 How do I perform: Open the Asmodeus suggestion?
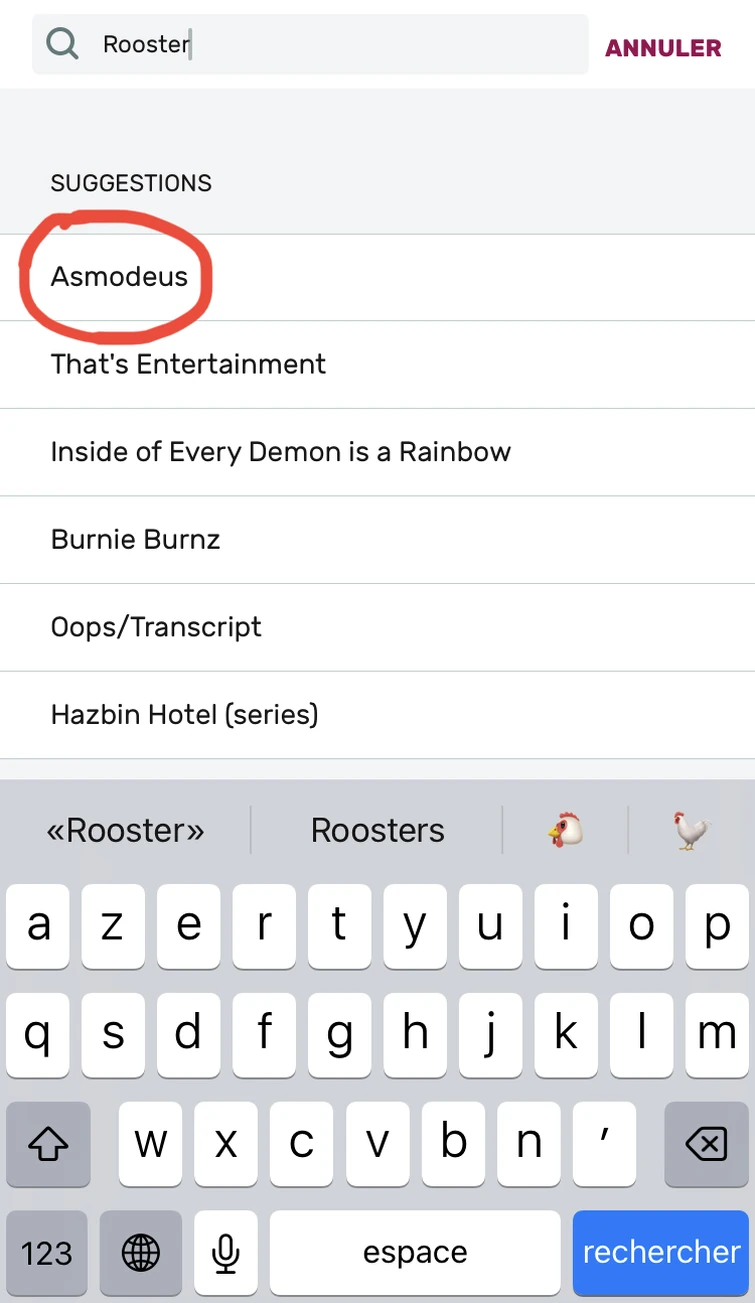click(119, 277)
